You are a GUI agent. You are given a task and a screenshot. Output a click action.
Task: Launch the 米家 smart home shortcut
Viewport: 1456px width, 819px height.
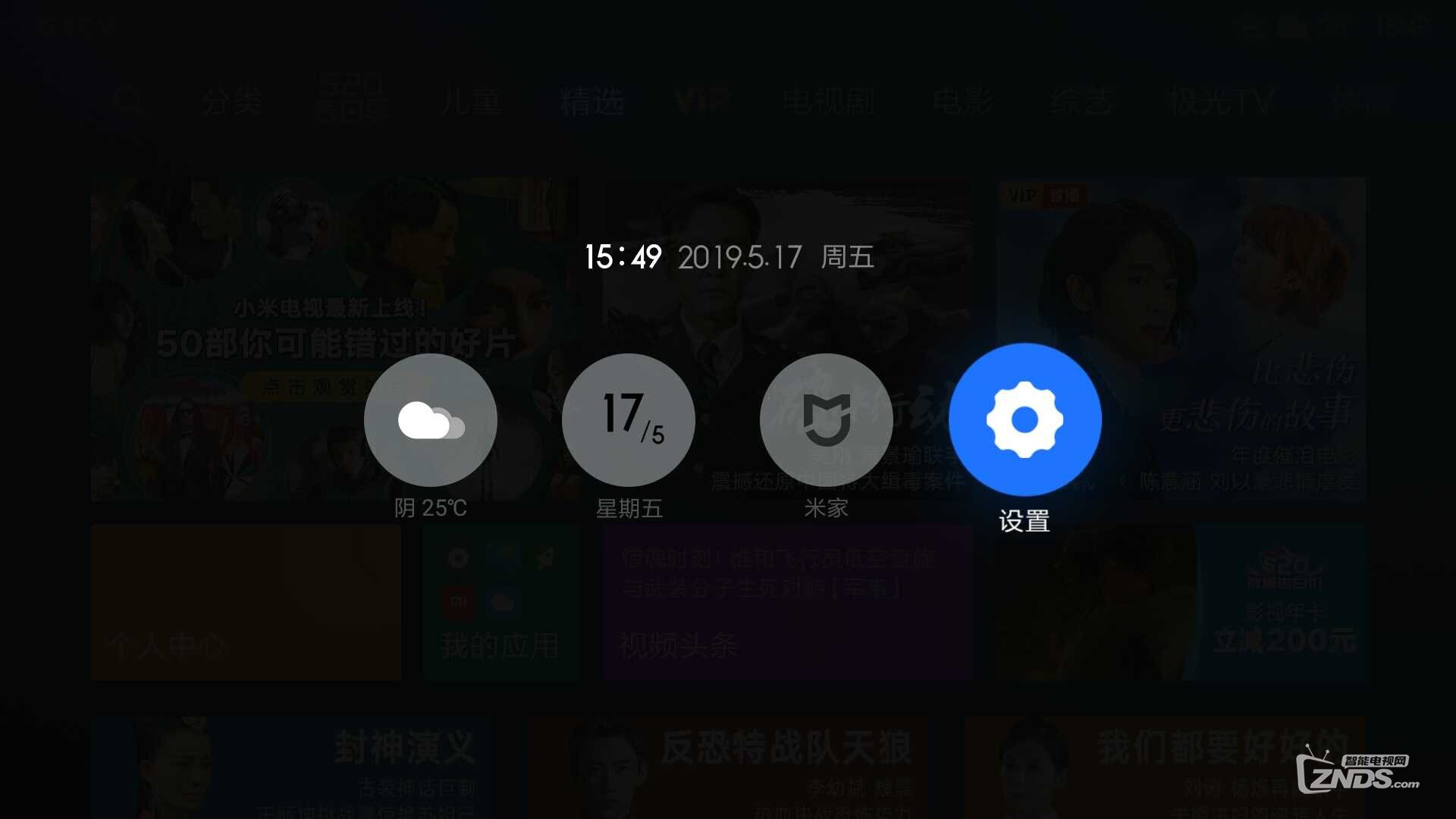point(826,419)
